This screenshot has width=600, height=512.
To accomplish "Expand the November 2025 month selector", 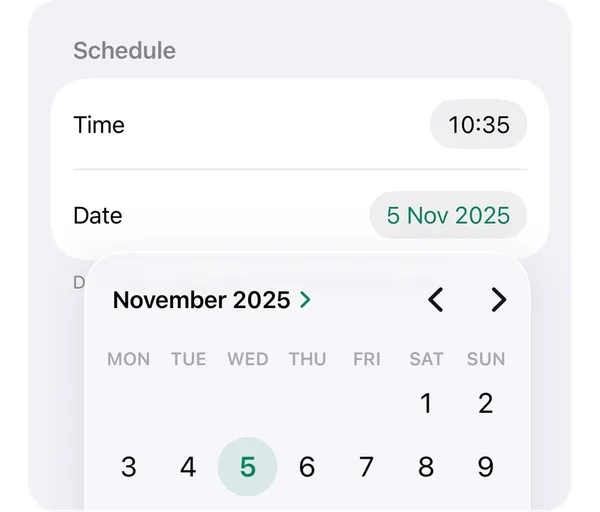I will click(x=212, y=300).
